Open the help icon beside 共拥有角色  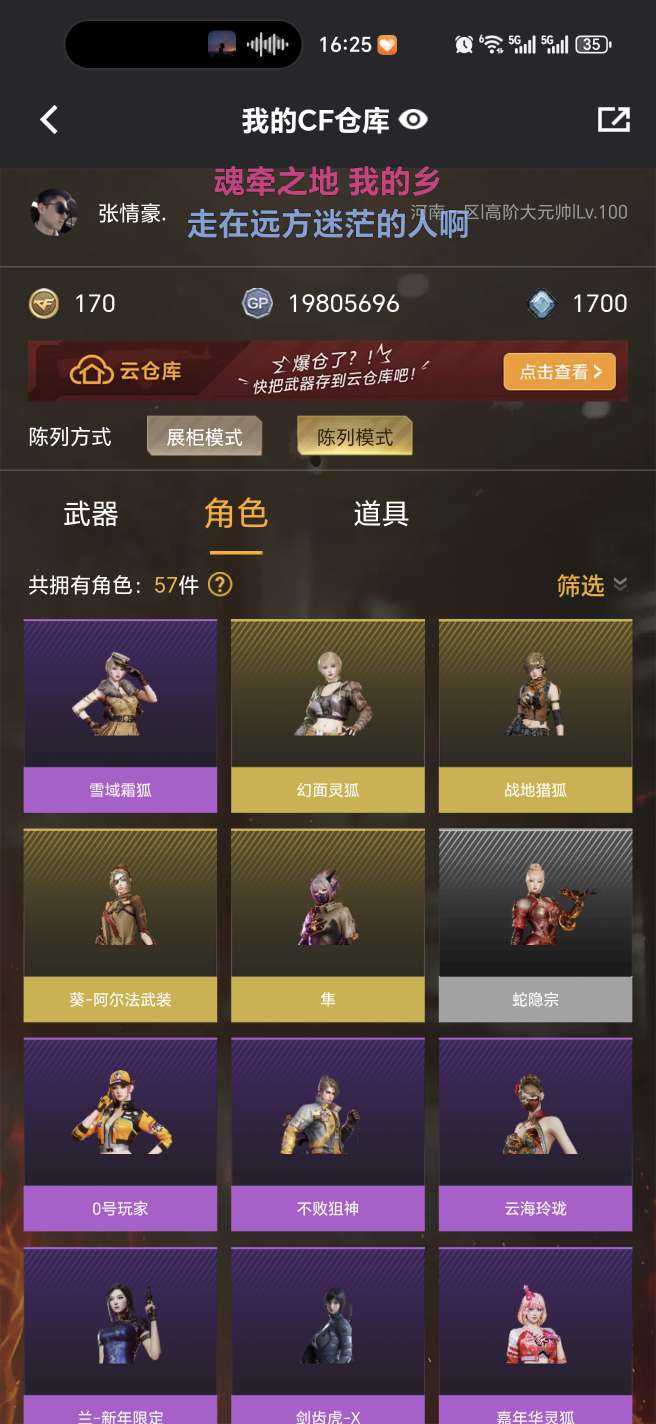[220, 585]
